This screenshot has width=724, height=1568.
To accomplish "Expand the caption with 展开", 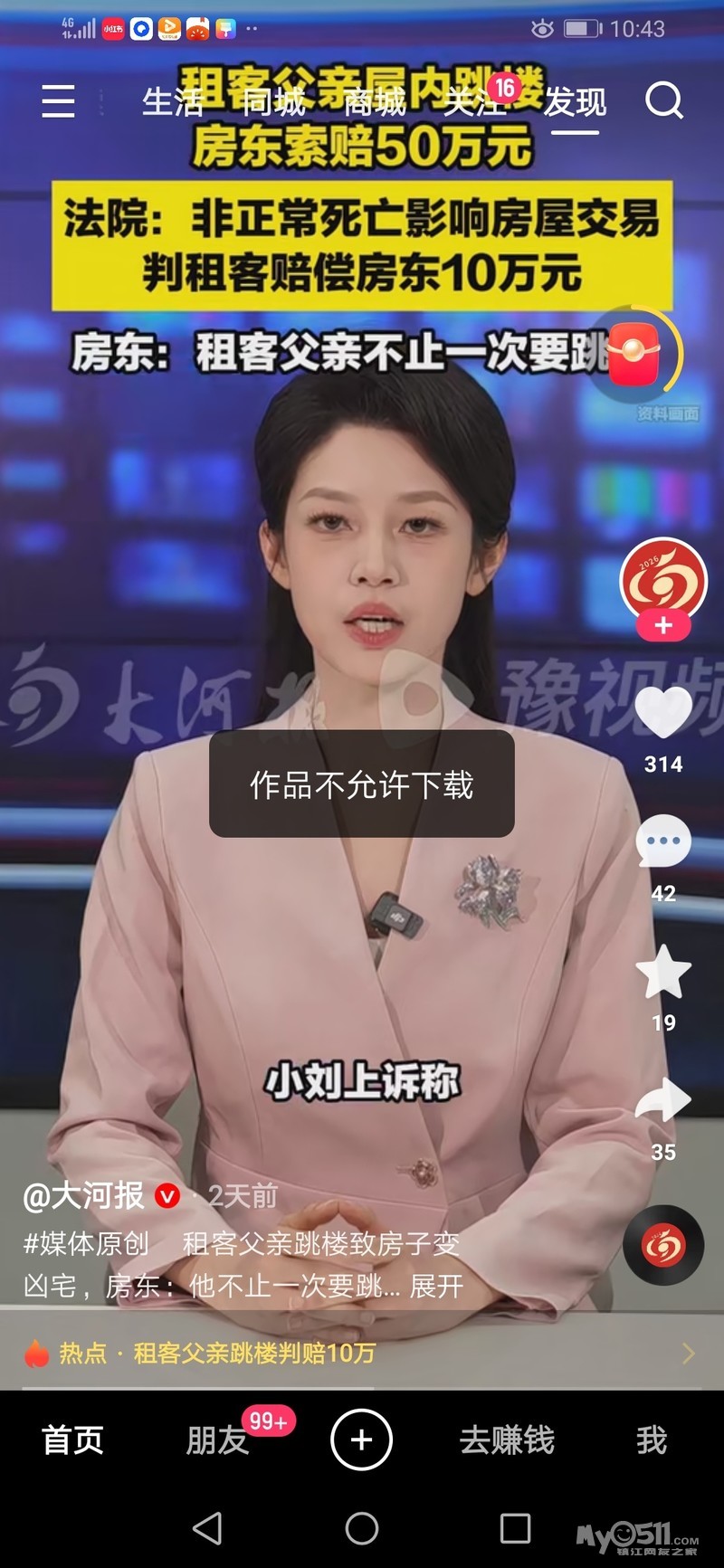I will coord(436,1286).
